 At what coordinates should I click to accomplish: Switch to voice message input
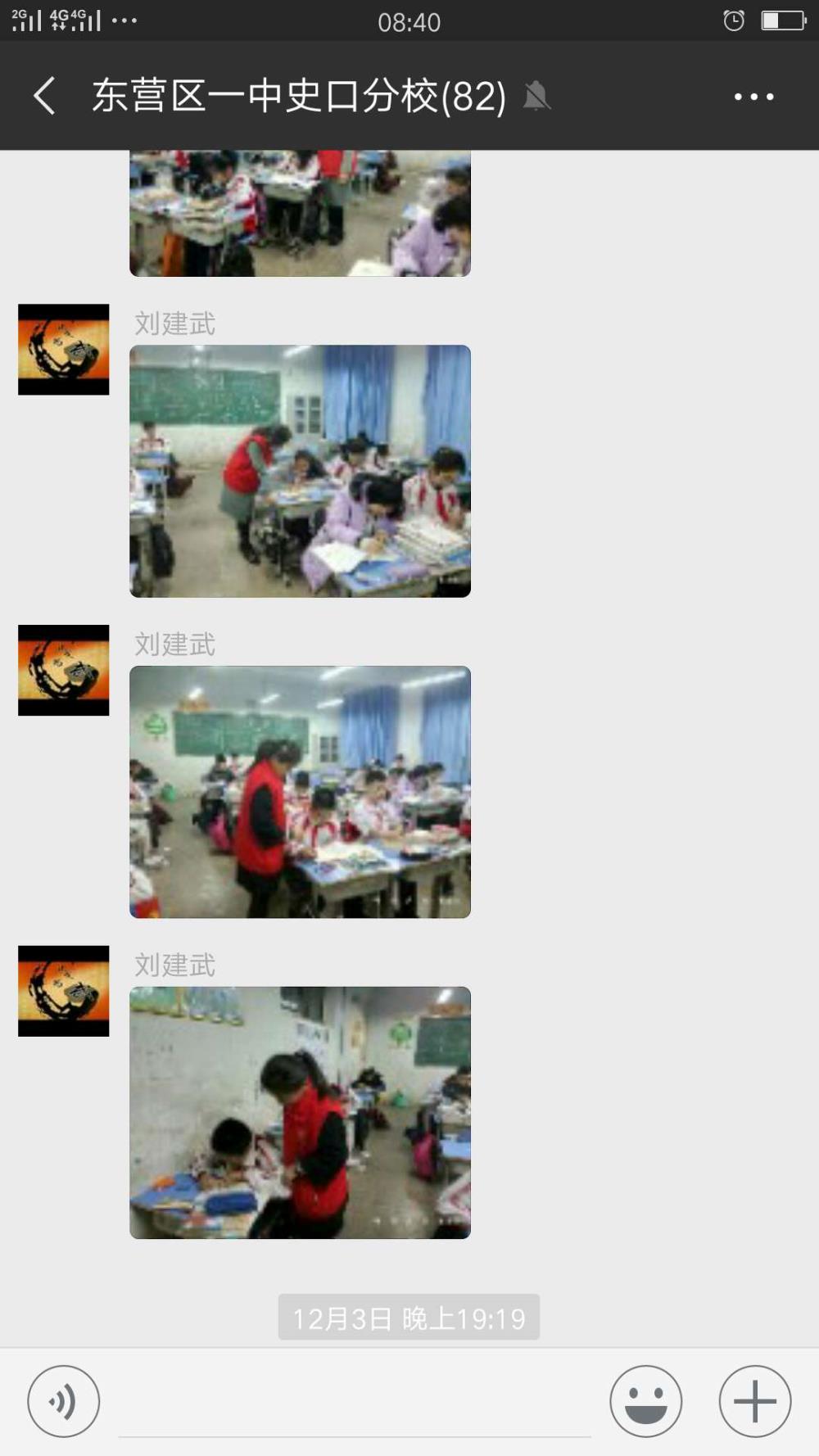point(64,1401)
